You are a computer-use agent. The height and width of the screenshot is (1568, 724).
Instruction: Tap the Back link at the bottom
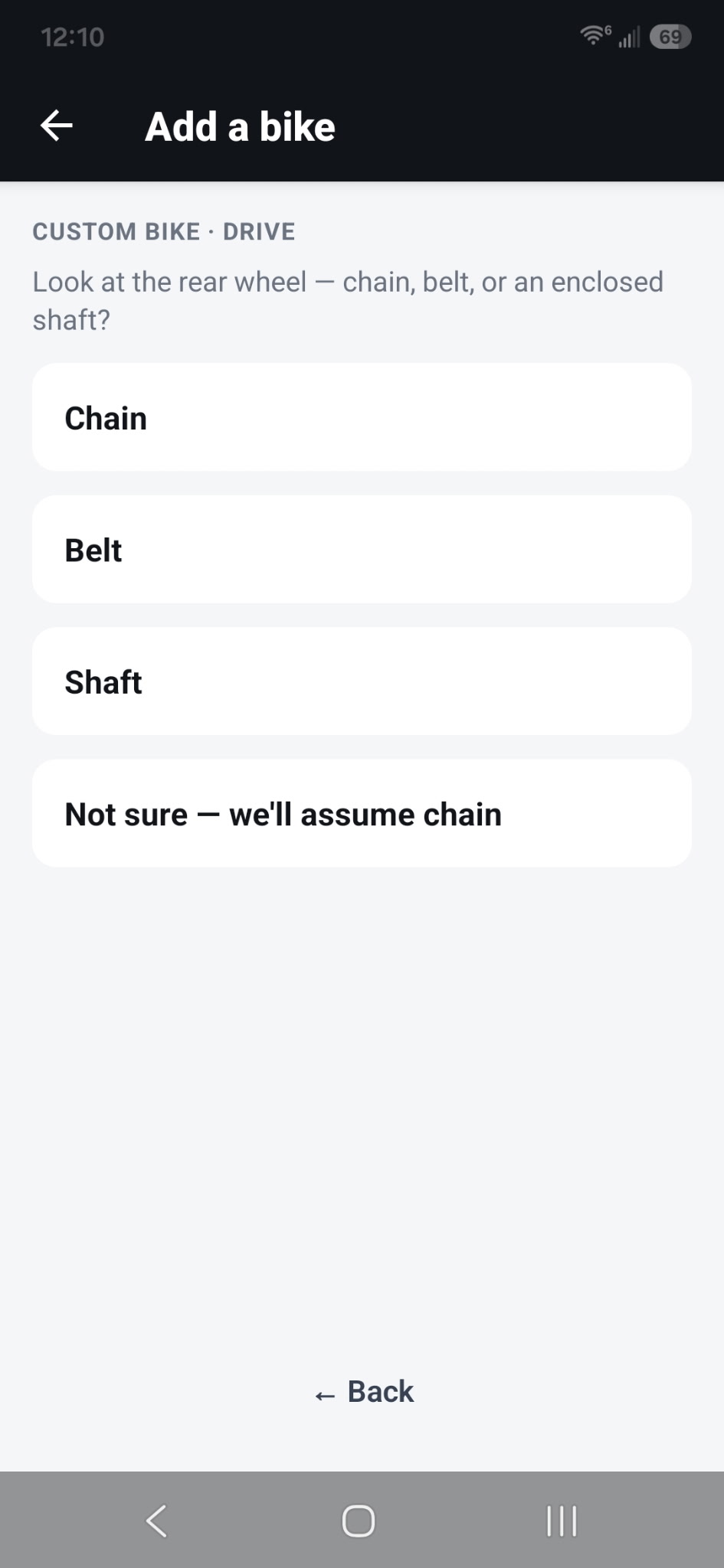(364, 1391)
